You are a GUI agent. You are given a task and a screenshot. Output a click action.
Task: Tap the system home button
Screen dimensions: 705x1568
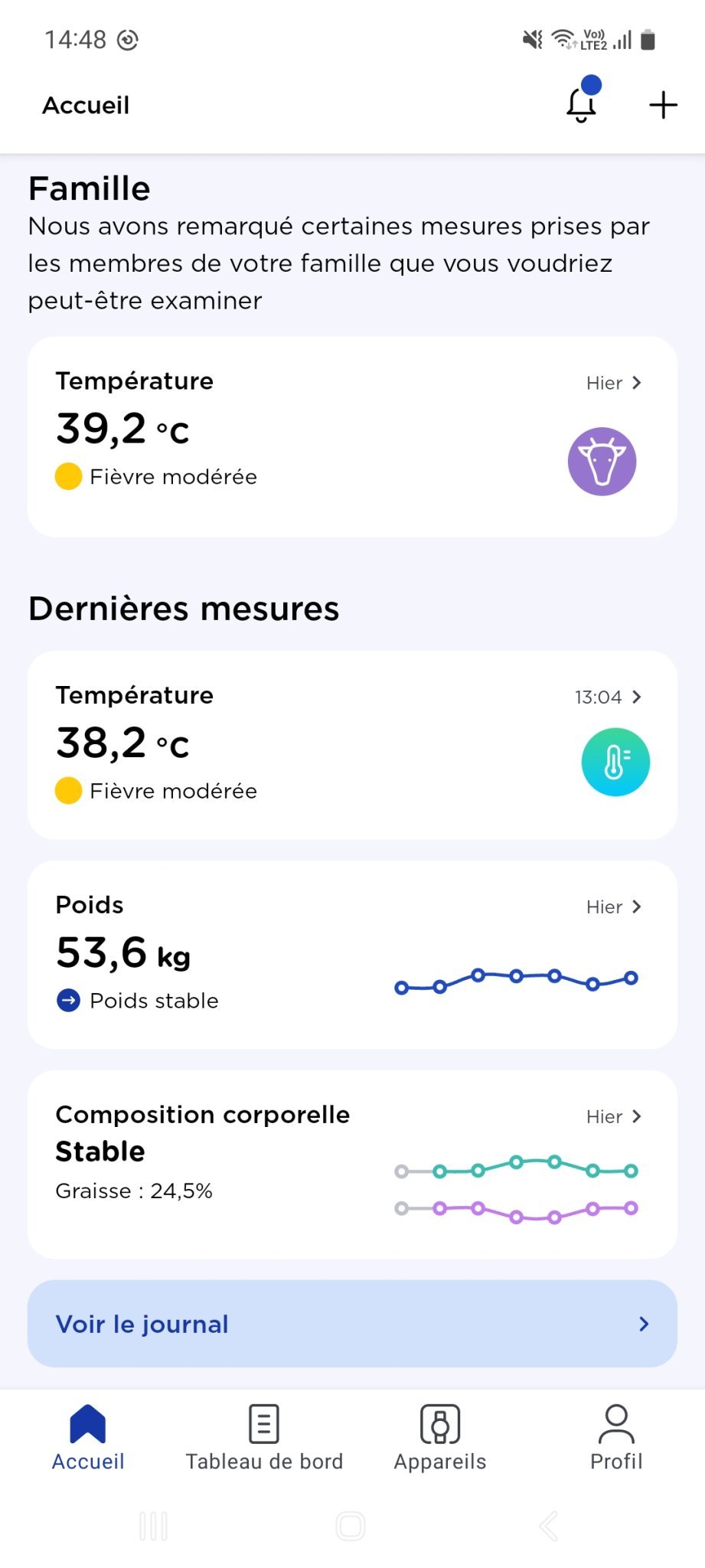351,1526
